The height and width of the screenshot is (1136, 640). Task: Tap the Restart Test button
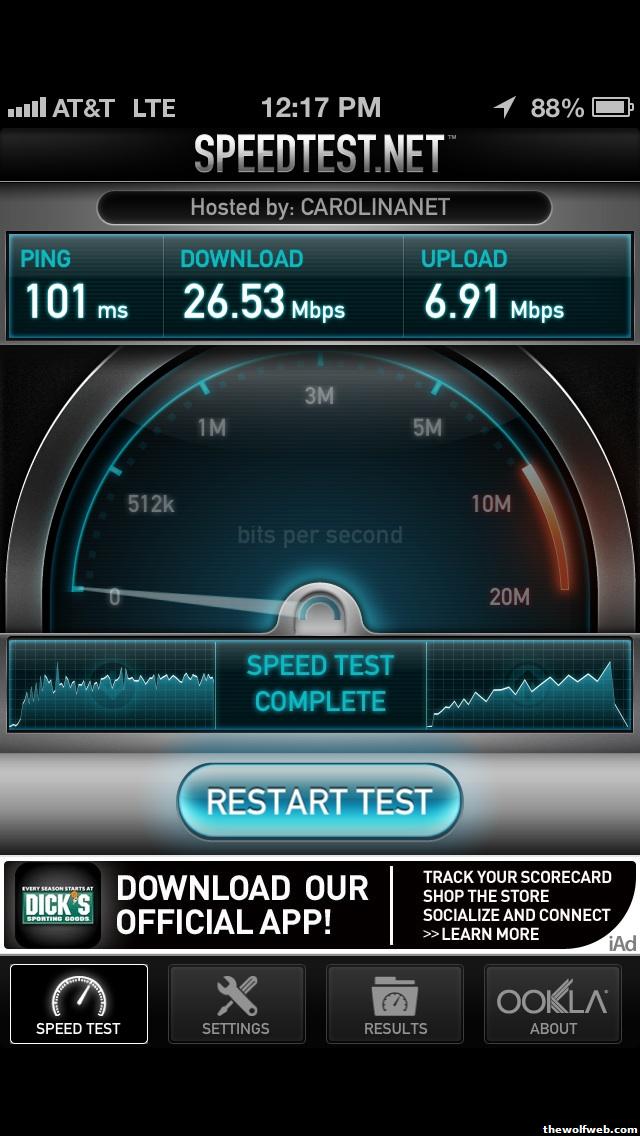(x=319, y=801)
